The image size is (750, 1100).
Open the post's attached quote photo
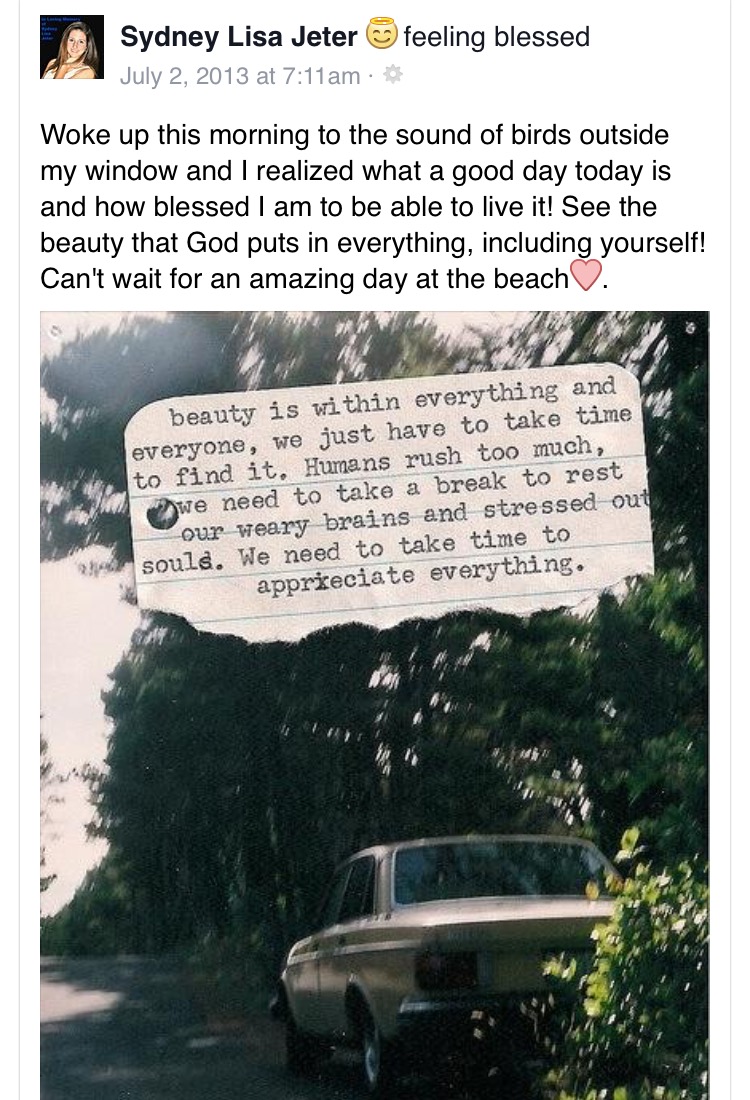pos(374,700)
